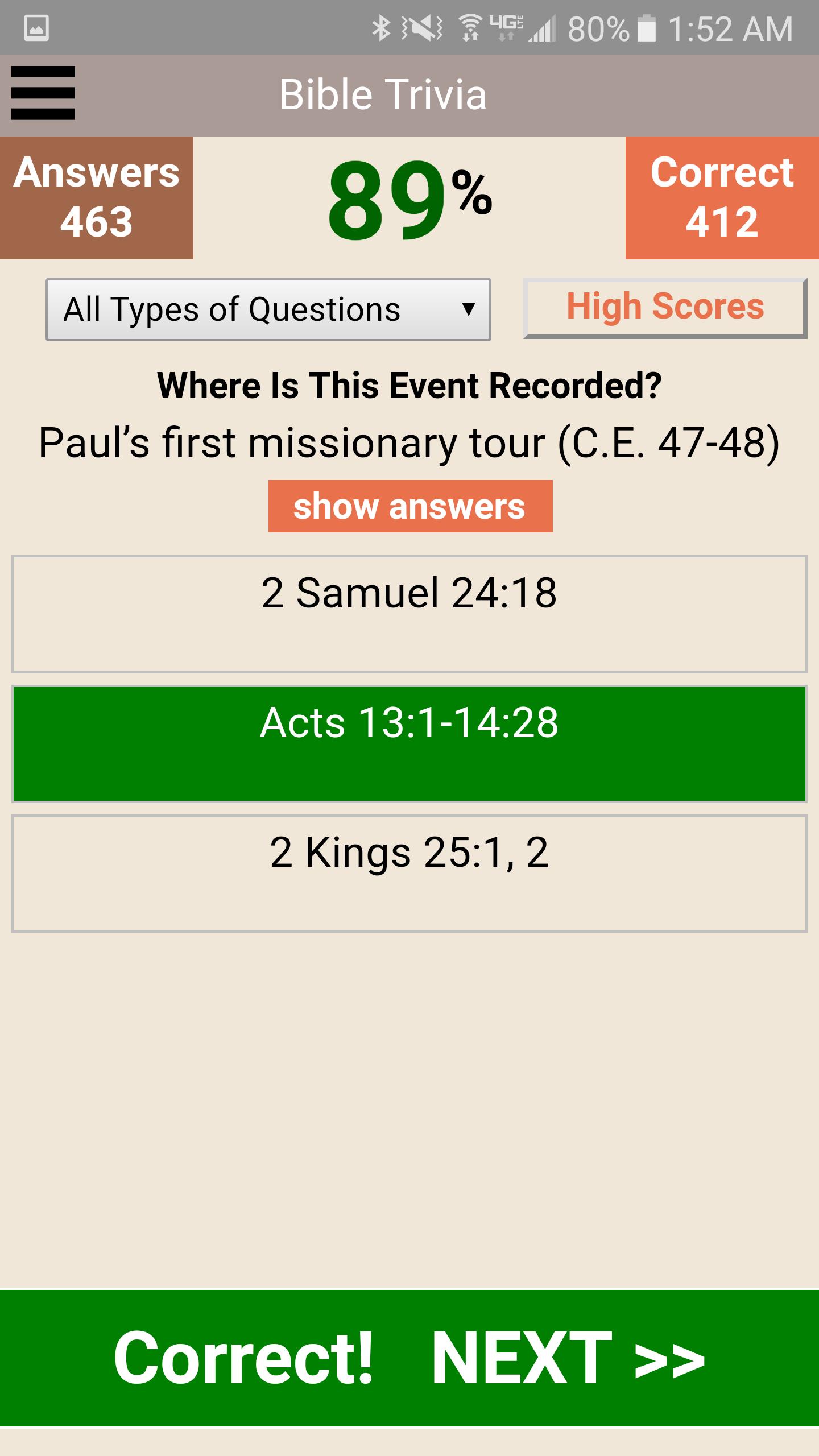The width and height of the screenshot is (819, 1456).
Task: Click the Correct 412 score box
Action: tap(722, 197)
